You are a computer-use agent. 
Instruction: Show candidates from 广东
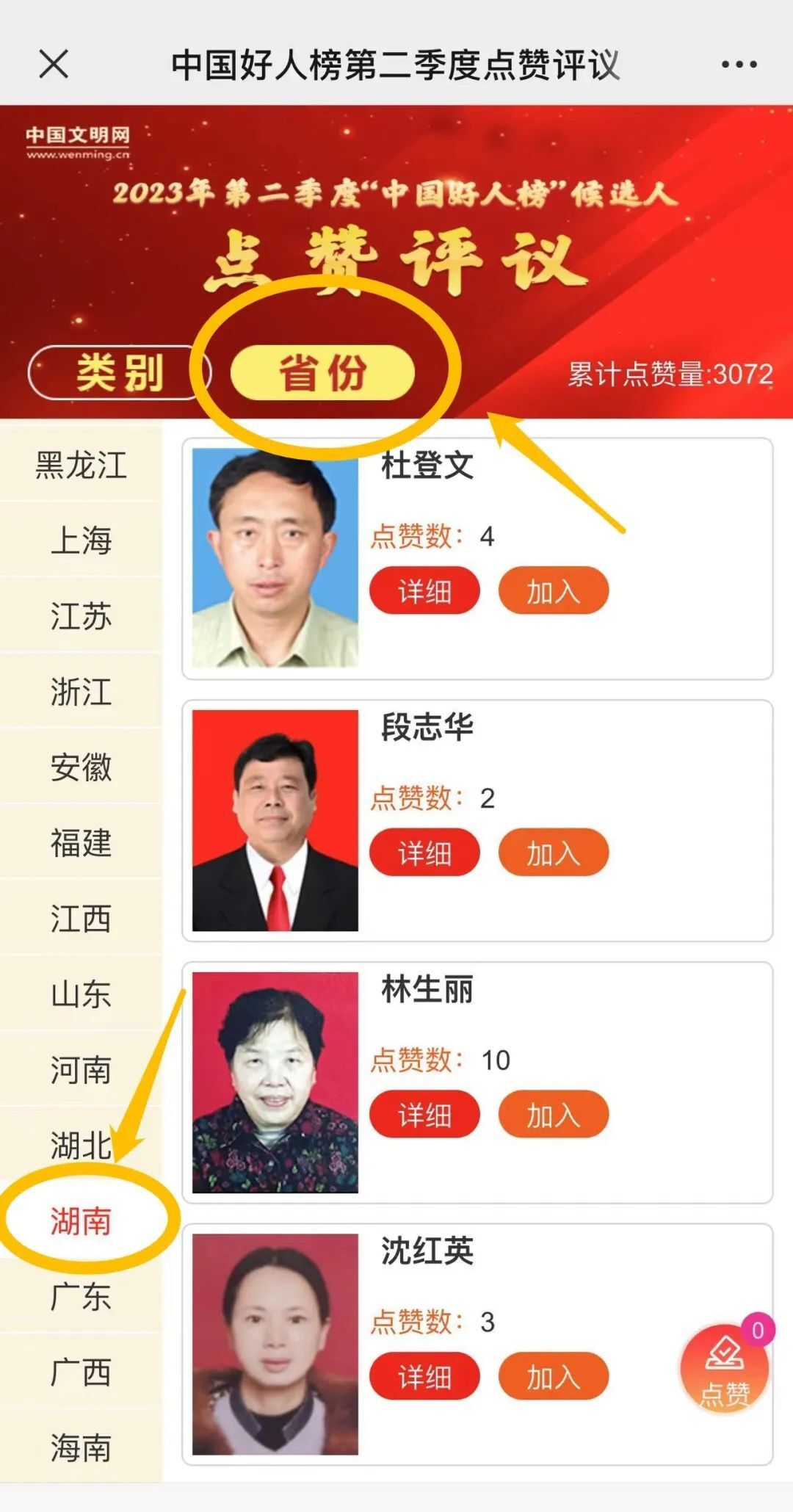(x=81, y=1297)
